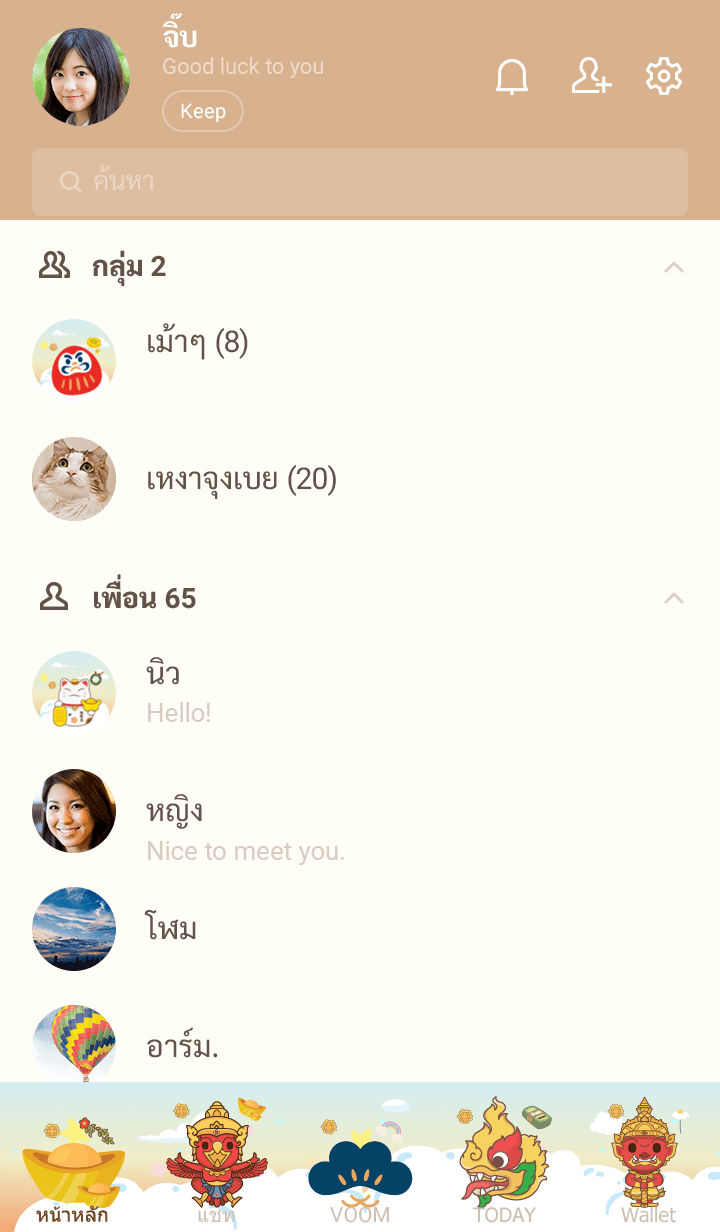Image resolution: width=720 pixels, height=1232 pixels.
Task: Tap the Keep button
Action: pyautogui.click(x=202, y=111)
